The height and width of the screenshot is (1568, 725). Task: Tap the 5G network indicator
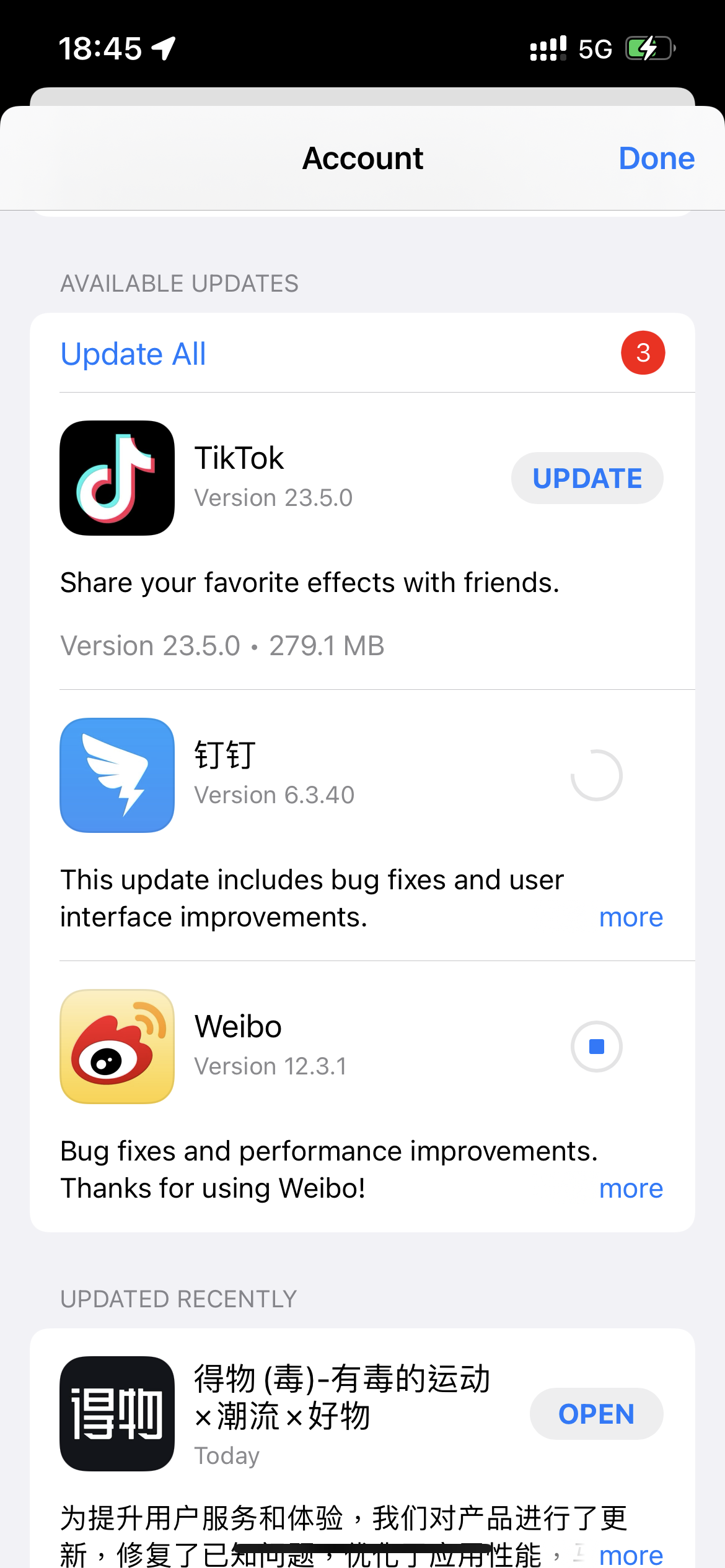(595, 48)
